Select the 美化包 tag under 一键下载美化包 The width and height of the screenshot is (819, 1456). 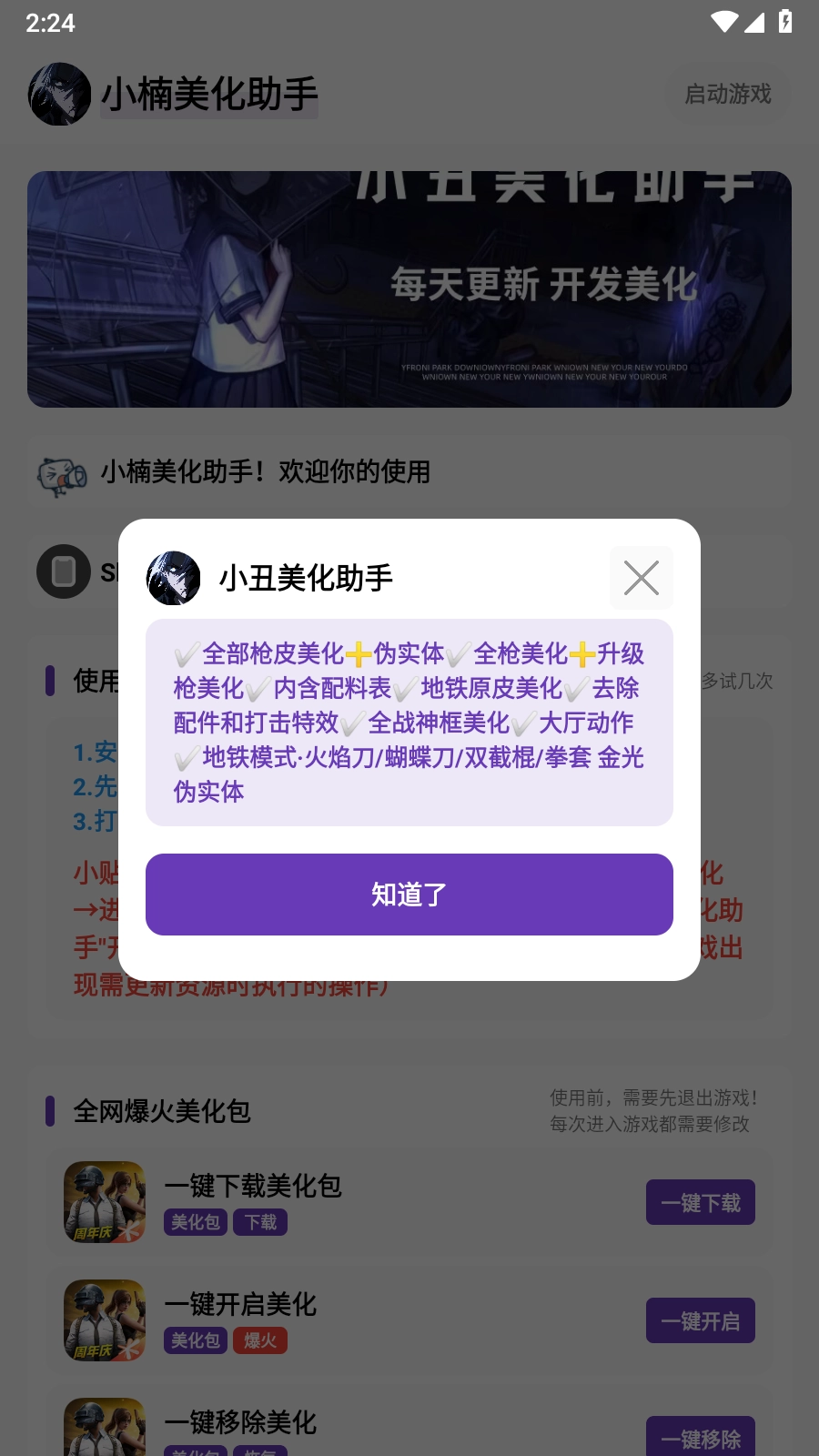(195, 1223)
